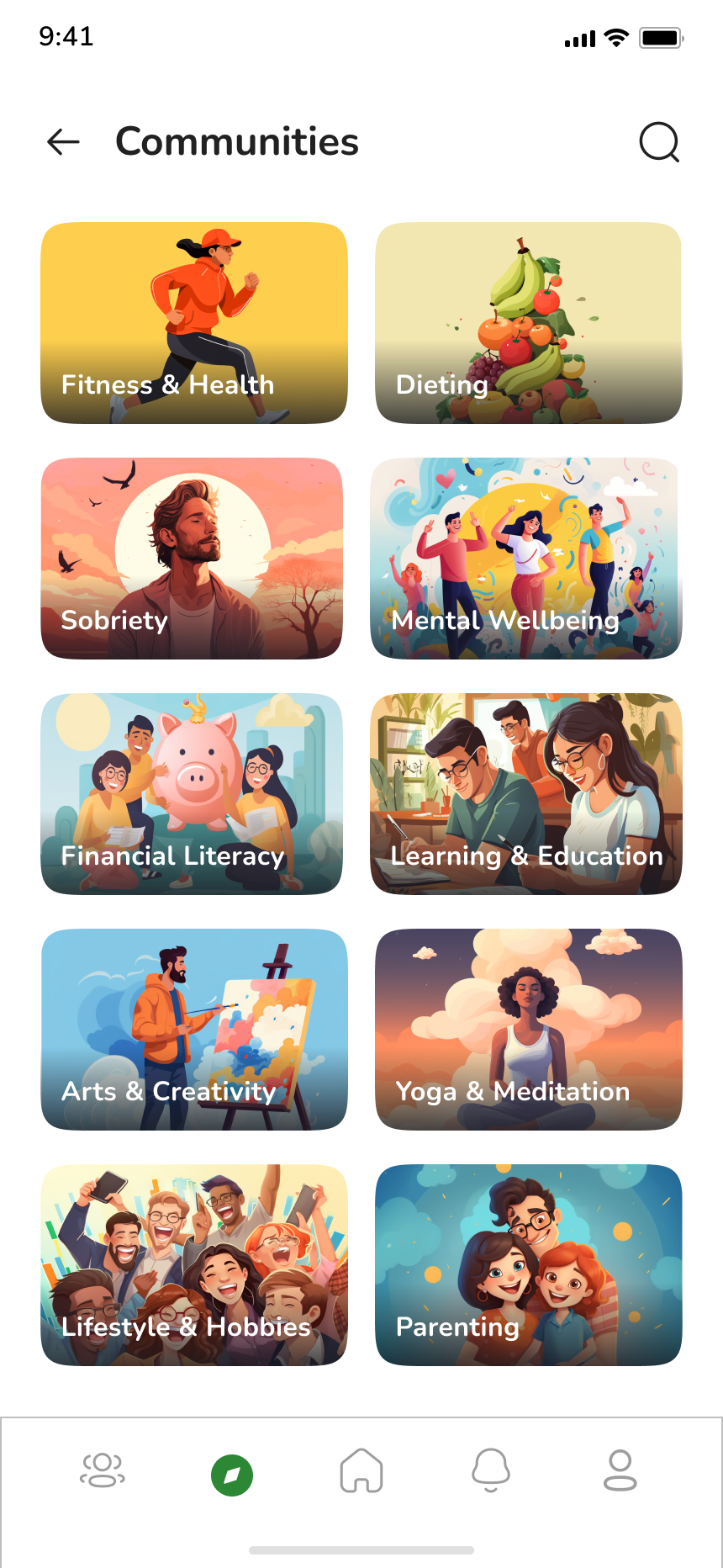Image resolution: width=723 pixels, height=1568 pixels.
Task: Open the notifications bell tab
Action: pyautogui.click(x=491, y=1470)
